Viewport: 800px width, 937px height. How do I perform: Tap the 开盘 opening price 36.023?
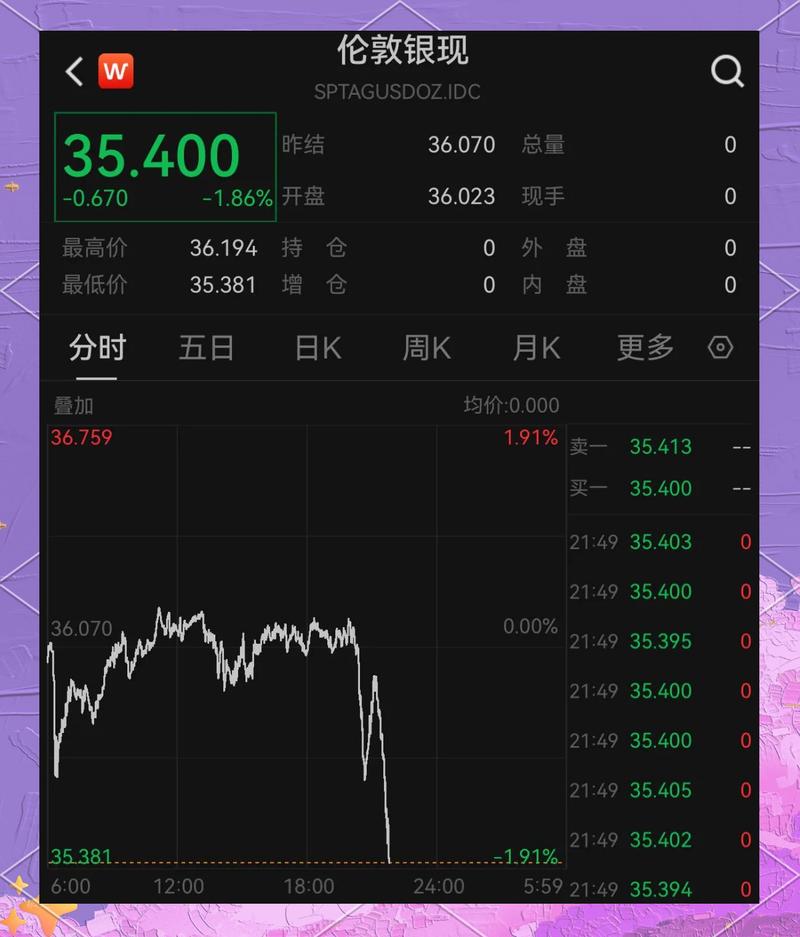tap(461, 197)
